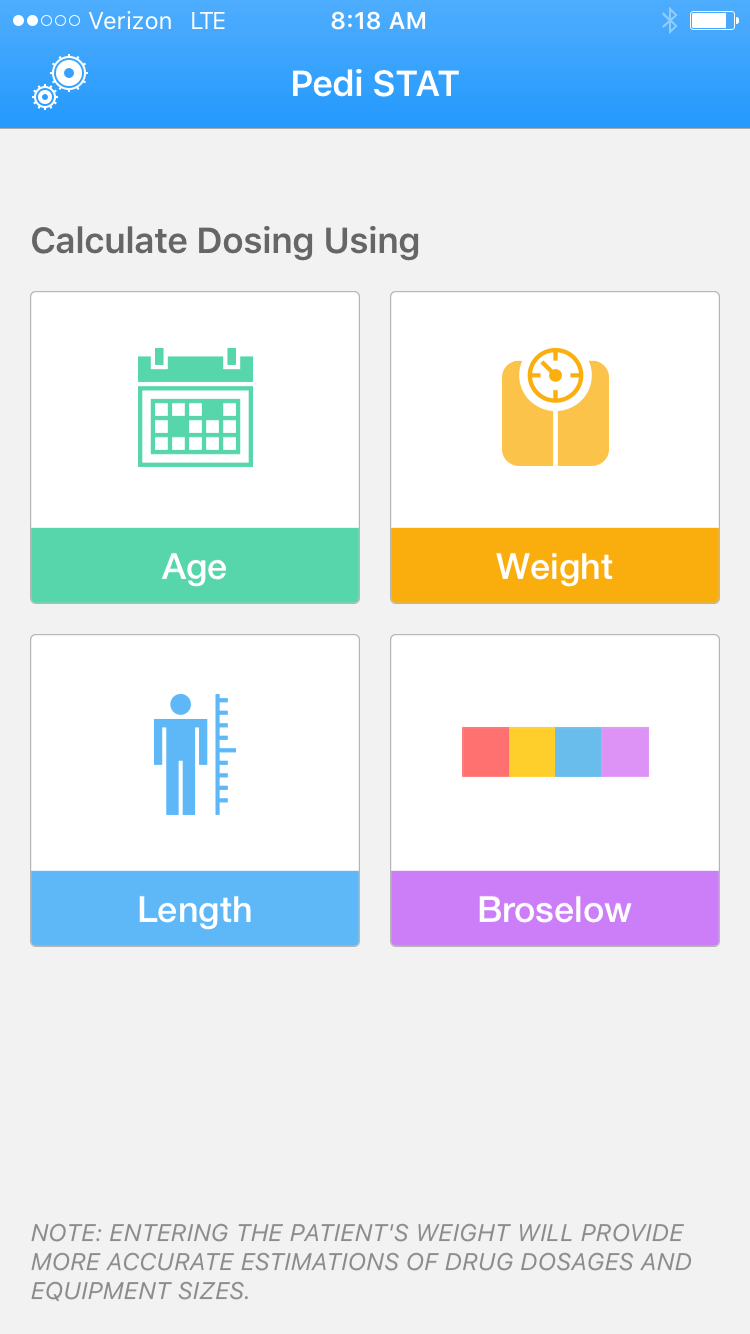This screenshot has height=1334, width=750.
Task: Choose Age to calculate dosing
Action: click(x=195, y=566)
